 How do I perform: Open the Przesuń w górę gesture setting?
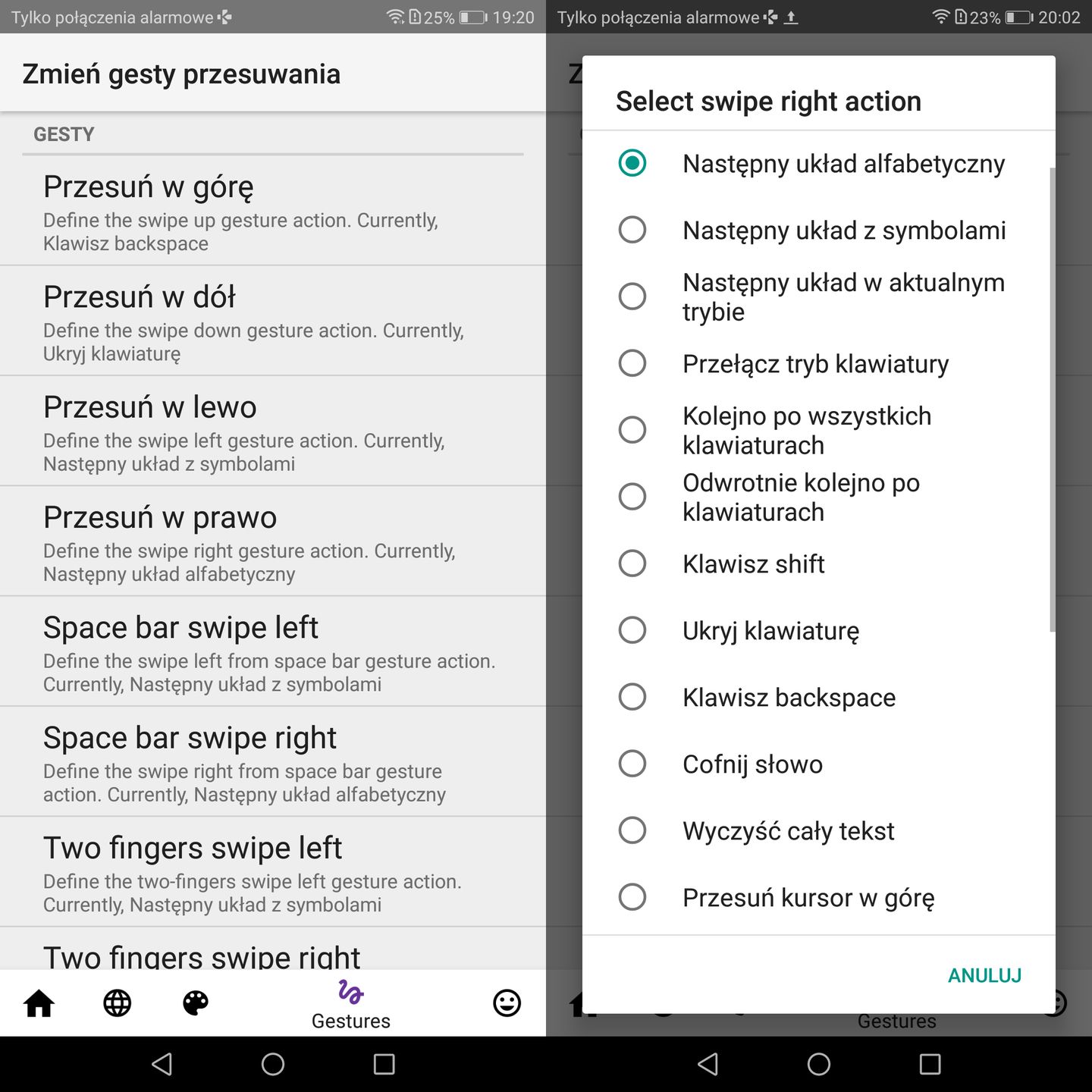click(x=273, y=211)
